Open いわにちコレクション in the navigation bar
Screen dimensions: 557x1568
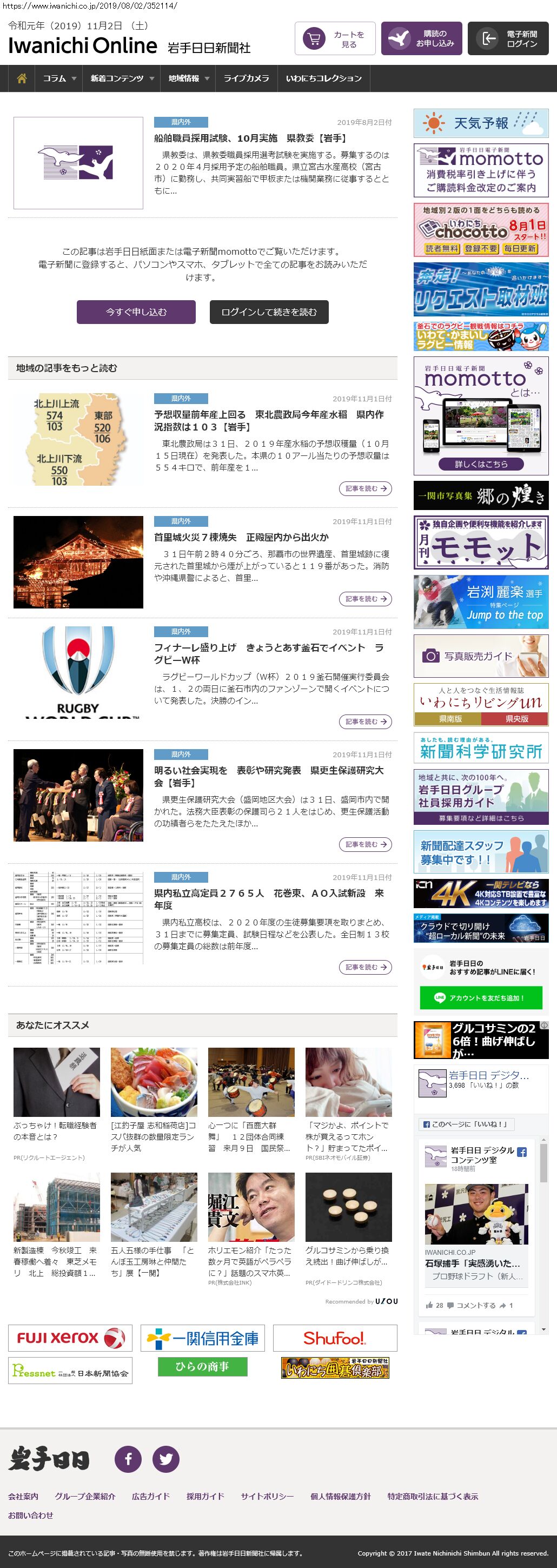click(x=323, y=78)
